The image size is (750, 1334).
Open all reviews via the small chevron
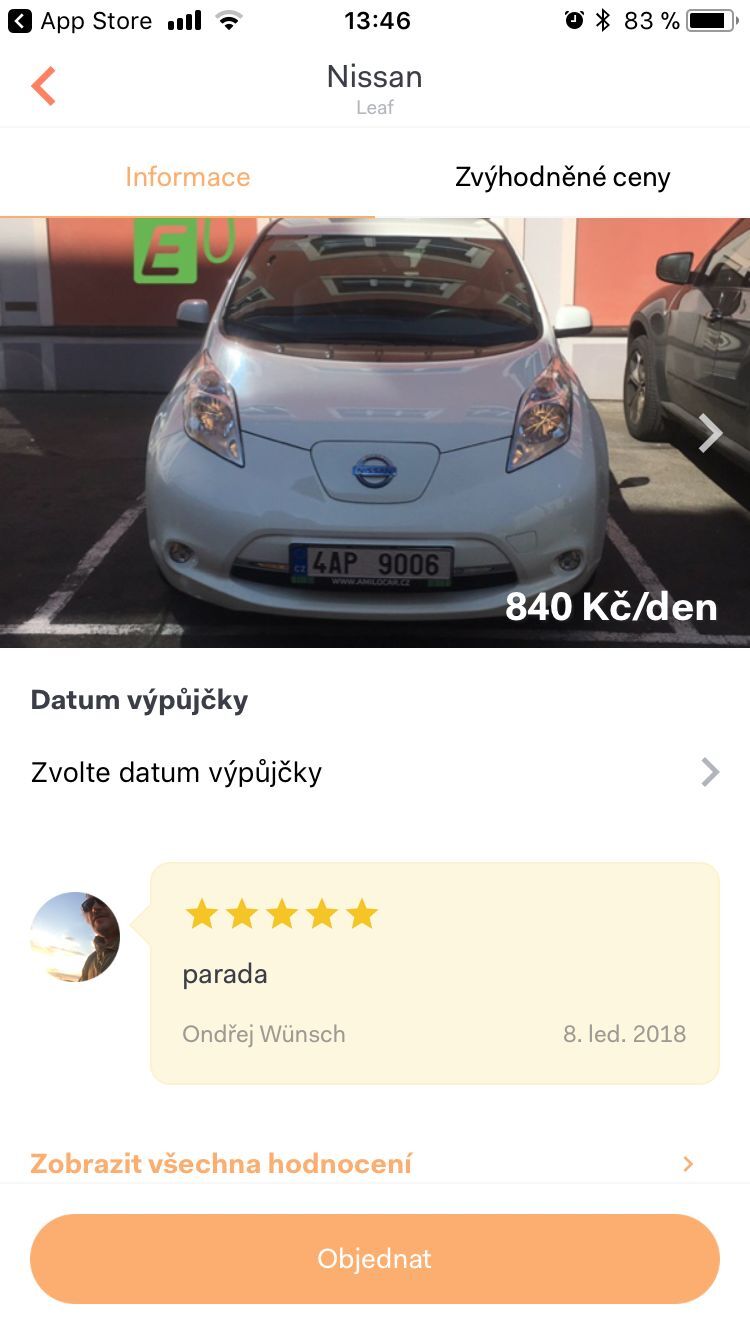click(687, 1163)
